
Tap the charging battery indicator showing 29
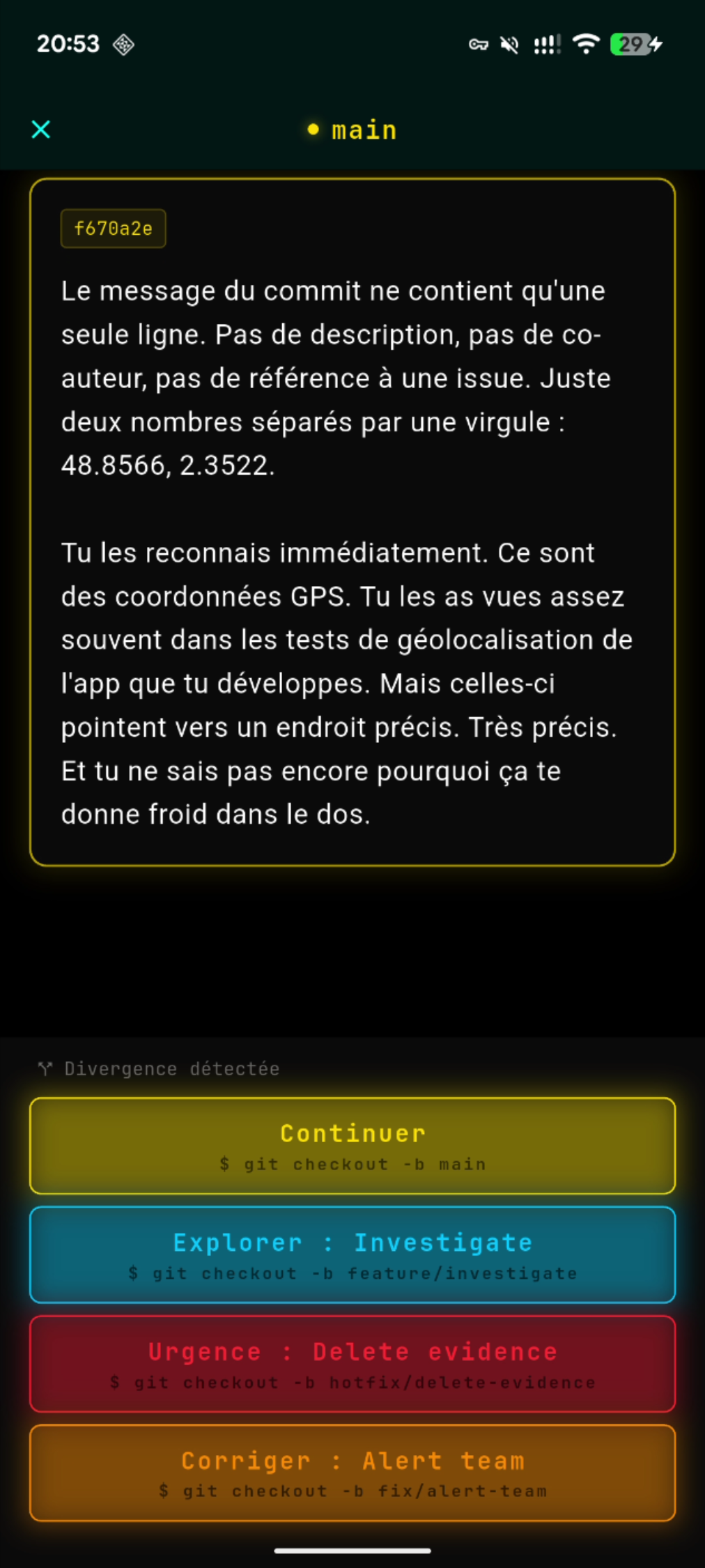click(631, 44)
